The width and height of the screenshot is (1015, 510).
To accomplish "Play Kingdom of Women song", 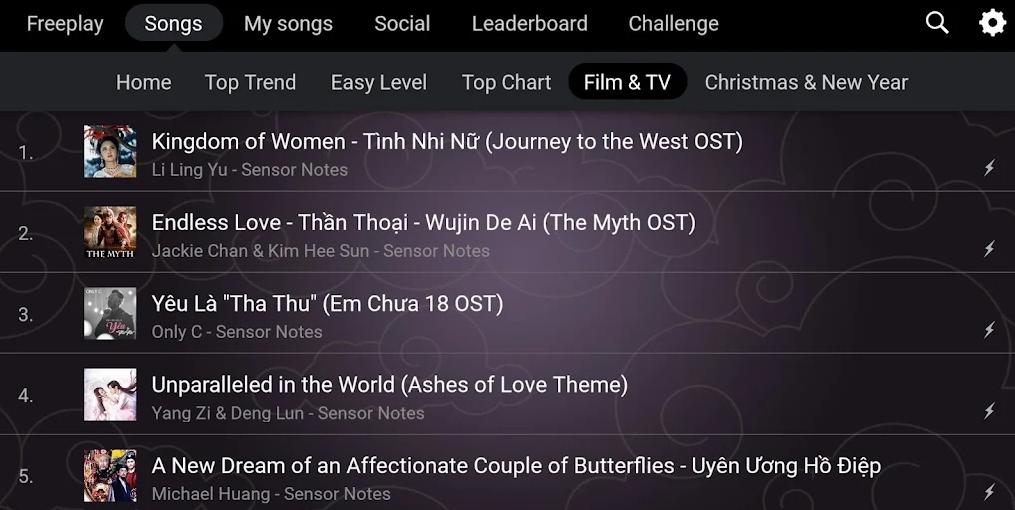I will coord(446,152).
